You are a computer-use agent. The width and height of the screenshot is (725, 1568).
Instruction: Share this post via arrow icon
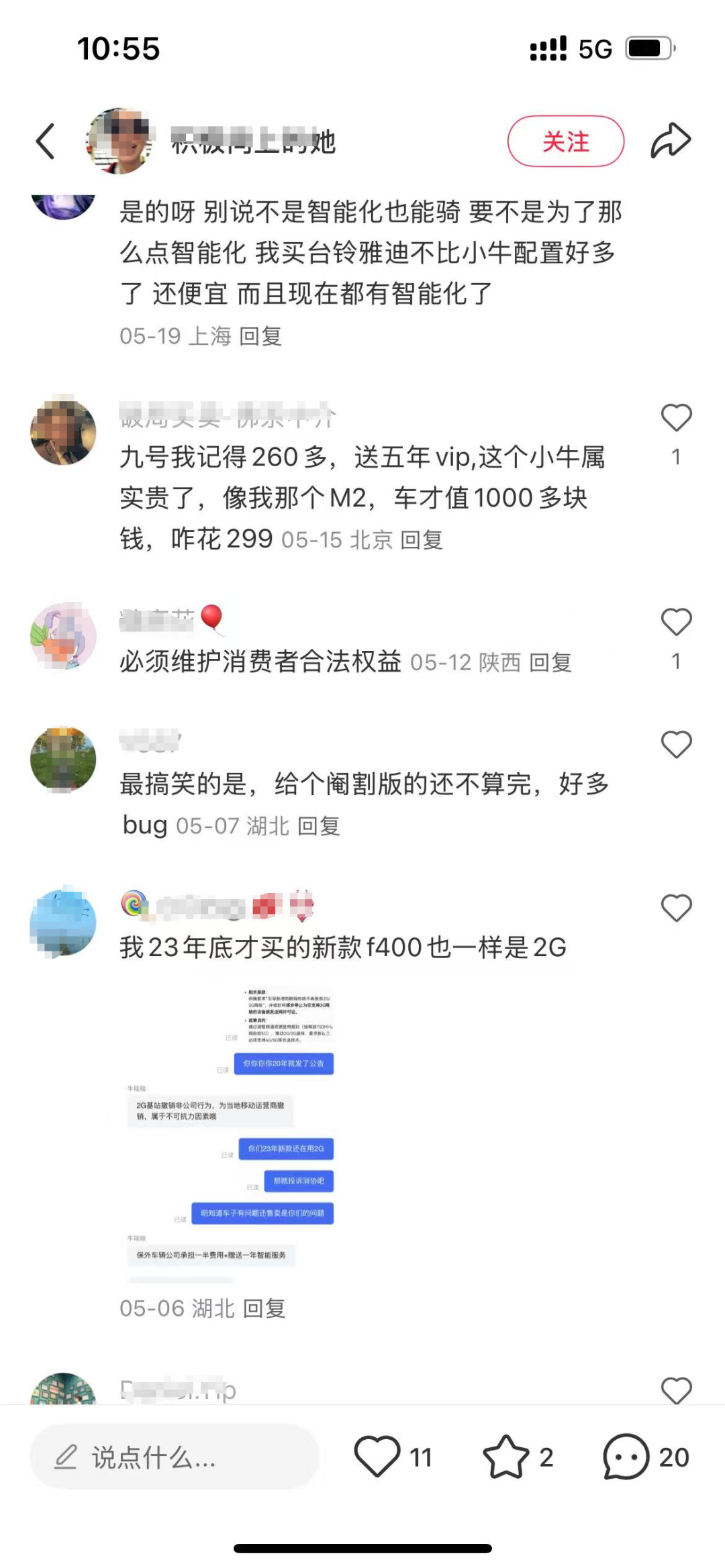[670, 142]
